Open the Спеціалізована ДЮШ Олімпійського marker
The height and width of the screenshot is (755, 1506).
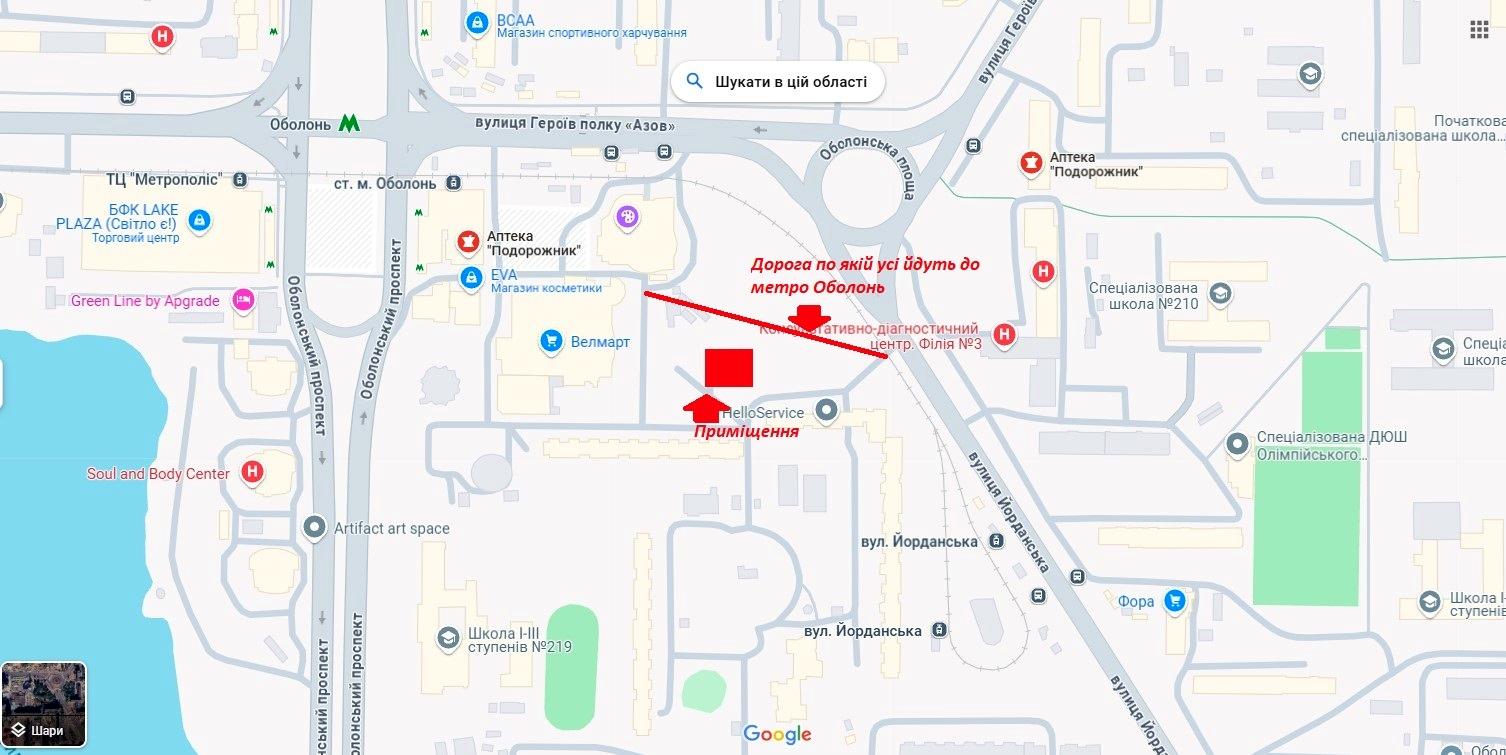click(x=1238, y=443)
